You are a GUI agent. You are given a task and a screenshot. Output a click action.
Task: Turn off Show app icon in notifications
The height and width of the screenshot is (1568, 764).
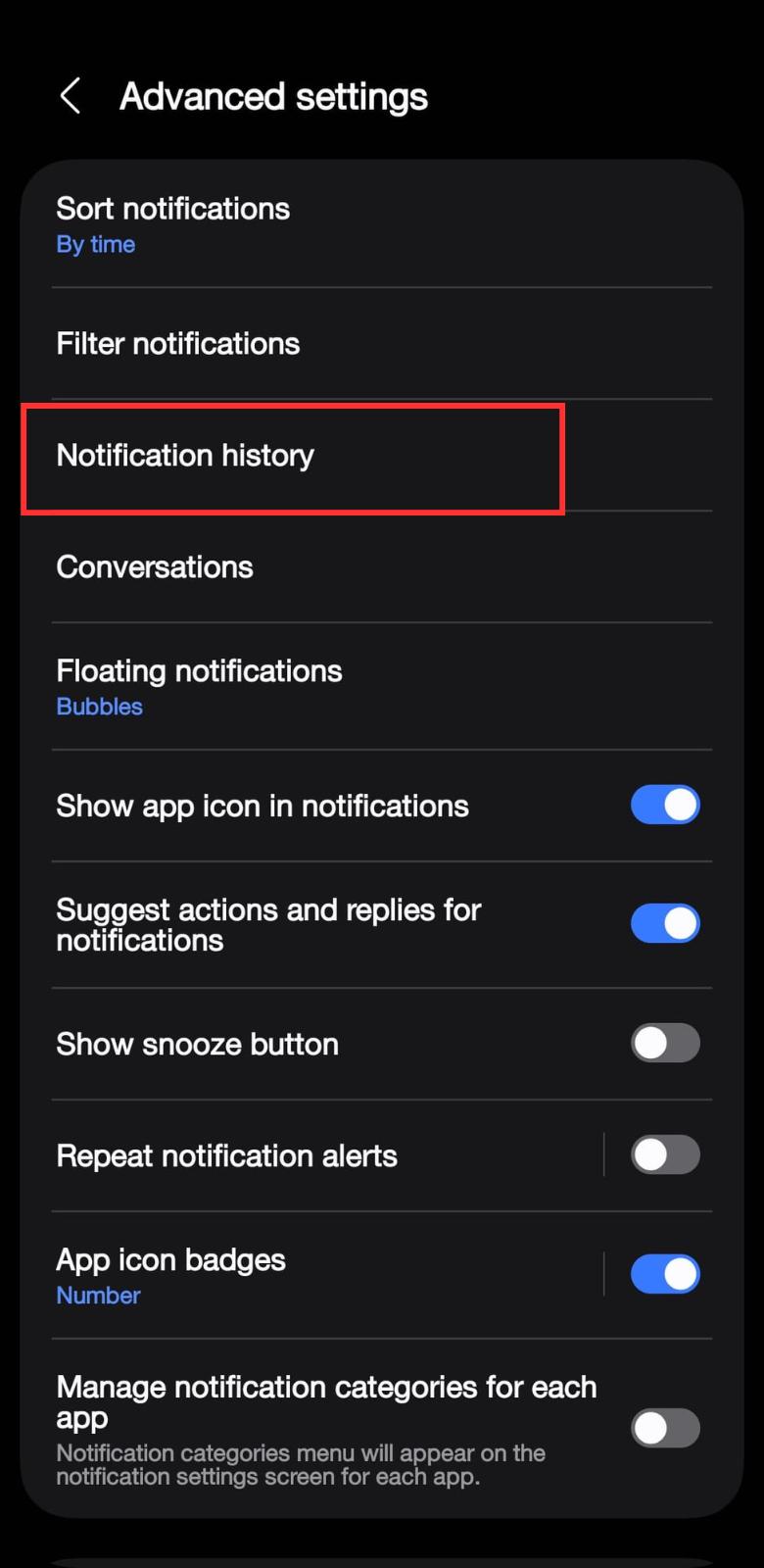click(665, 806)
